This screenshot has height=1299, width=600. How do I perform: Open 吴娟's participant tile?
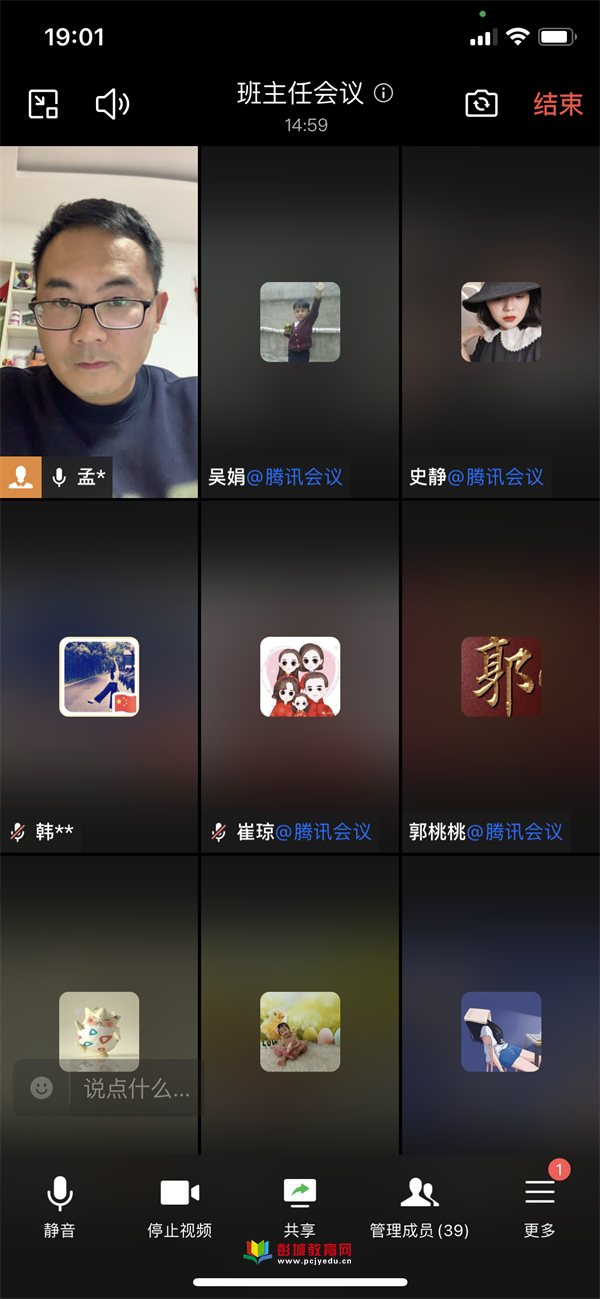[300, 322]
